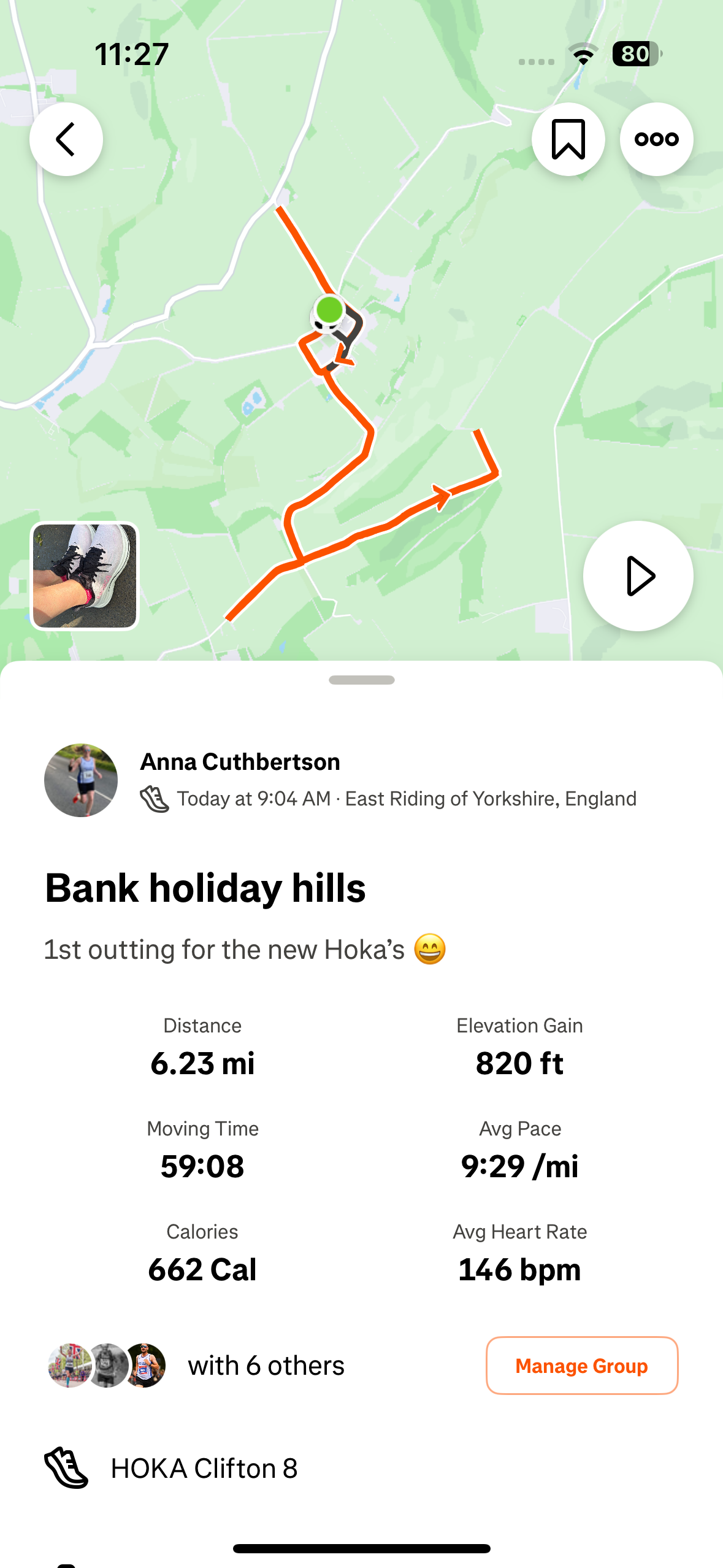Open the three-dot more options menu
The image size is (723, 1568).
656,139
